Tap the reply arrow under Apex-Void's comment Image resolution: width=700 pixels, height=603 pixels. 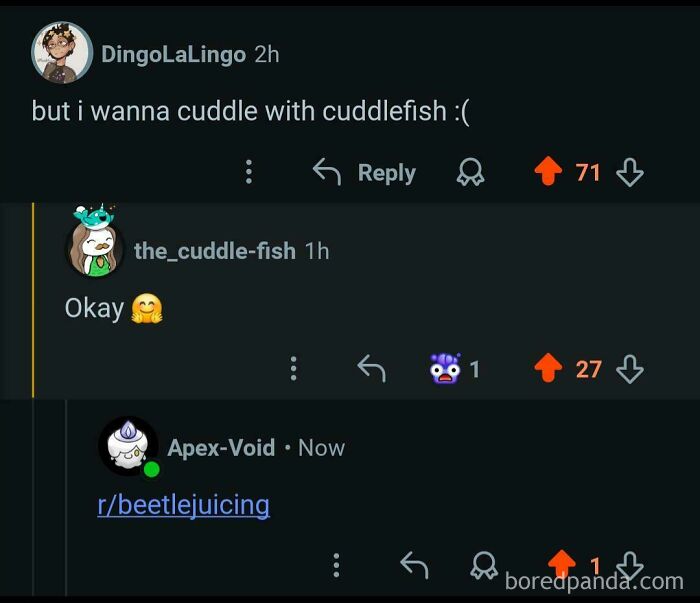point(414,566)
